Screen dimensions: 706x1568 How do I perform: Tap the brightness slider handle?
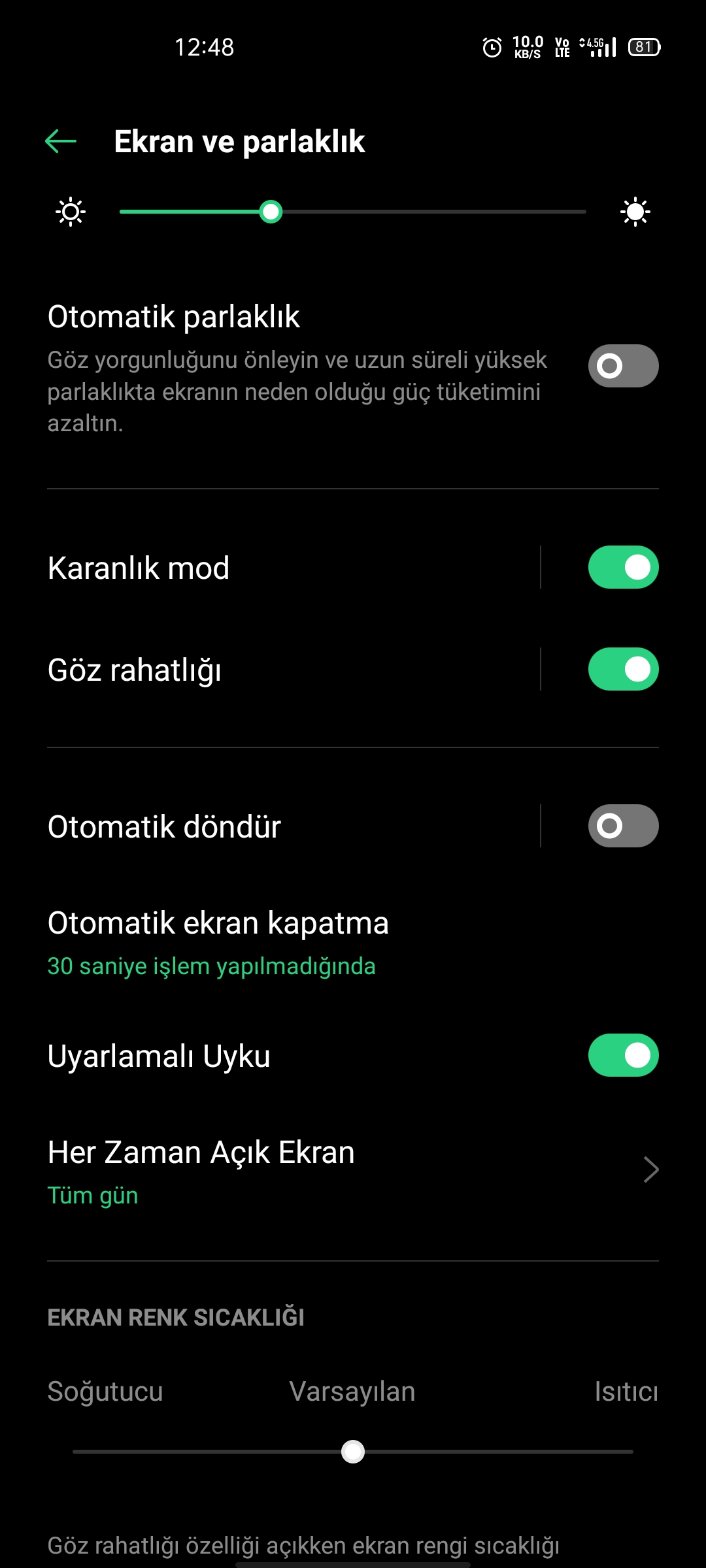(271, 212)
